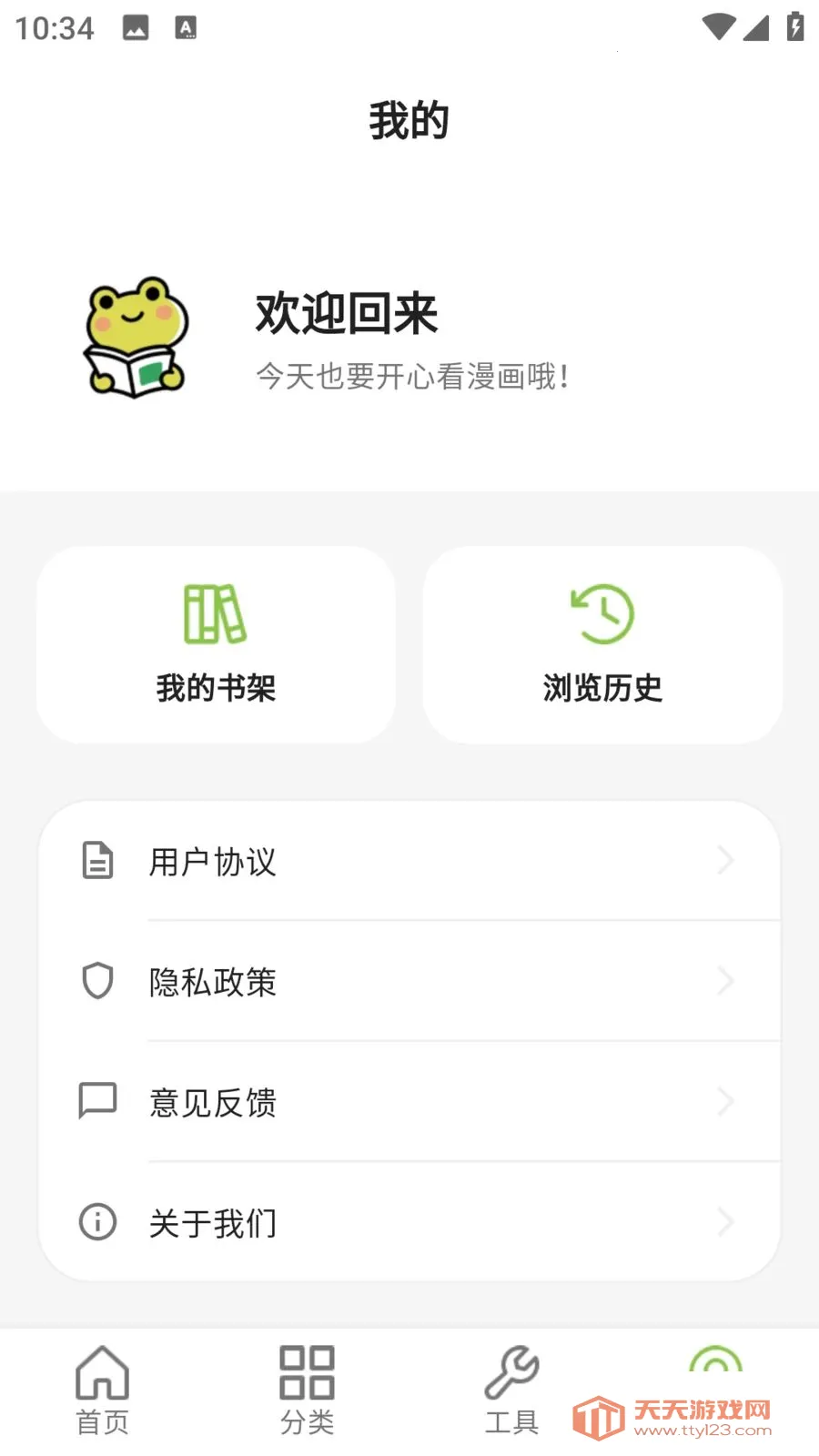Expand the 意见反馈 row chevron
This screenshot has height=1456, width=819.
coord(724,1101)
